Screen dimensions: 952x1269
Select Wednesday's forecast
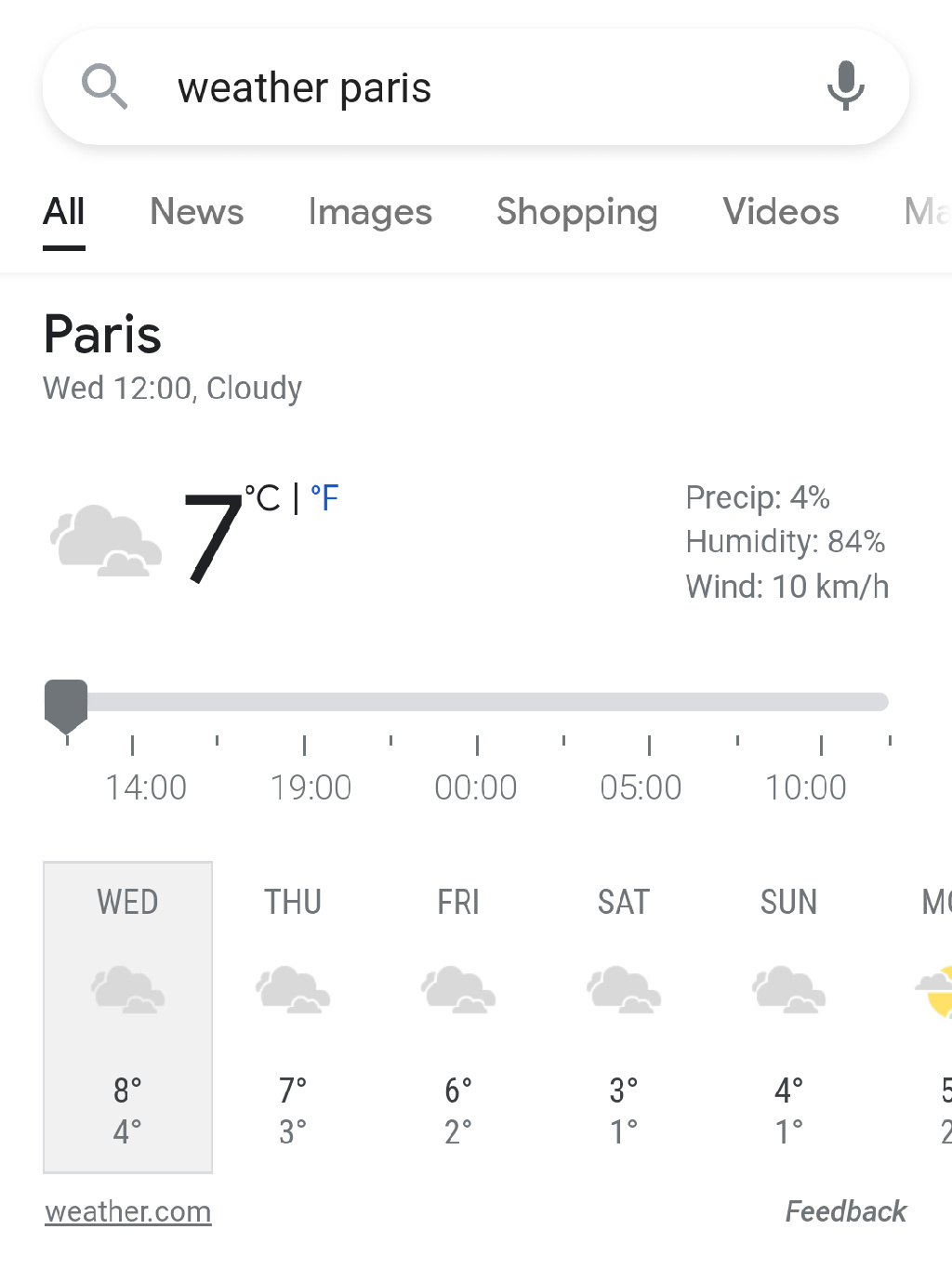point(127,1016)
